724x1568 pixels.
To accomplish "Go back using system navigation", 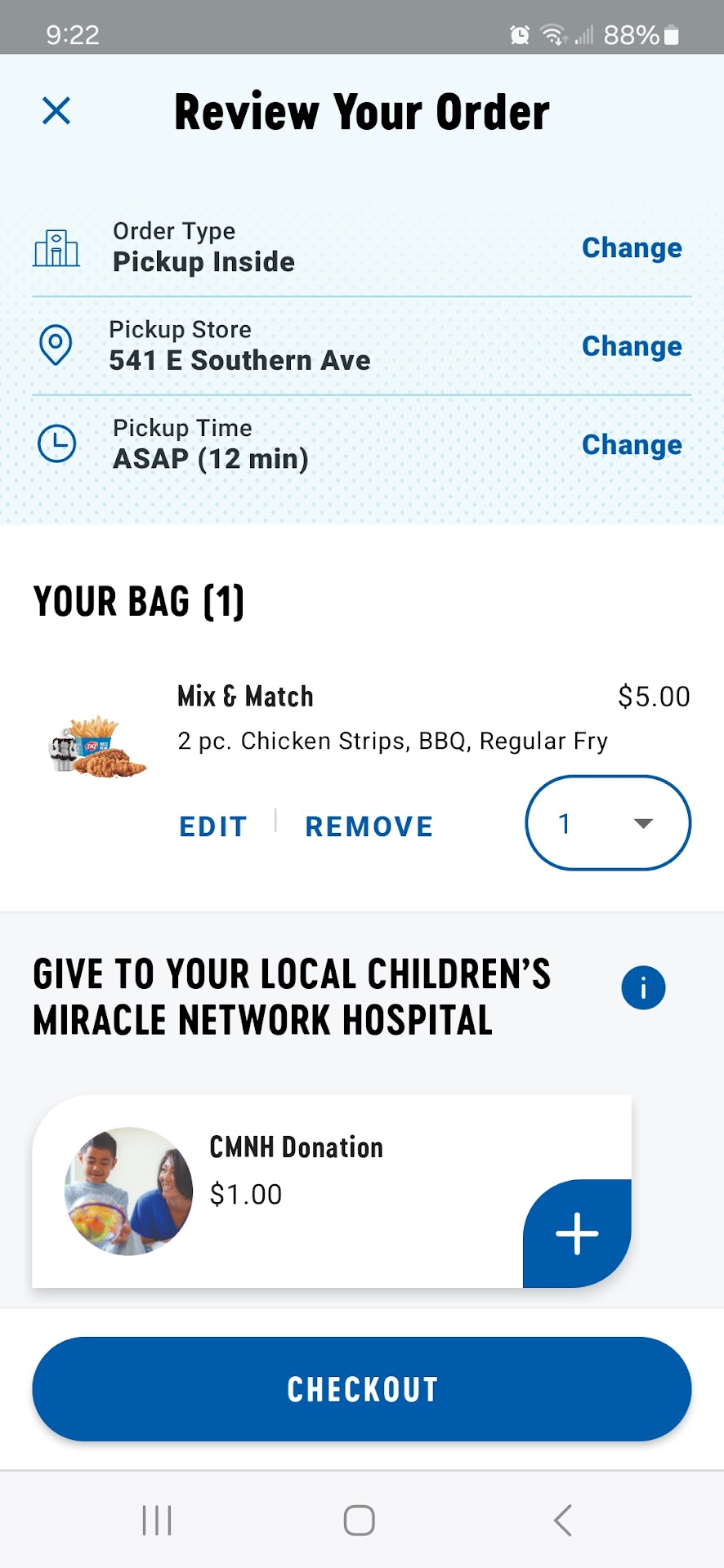I will pos(562,1521).
